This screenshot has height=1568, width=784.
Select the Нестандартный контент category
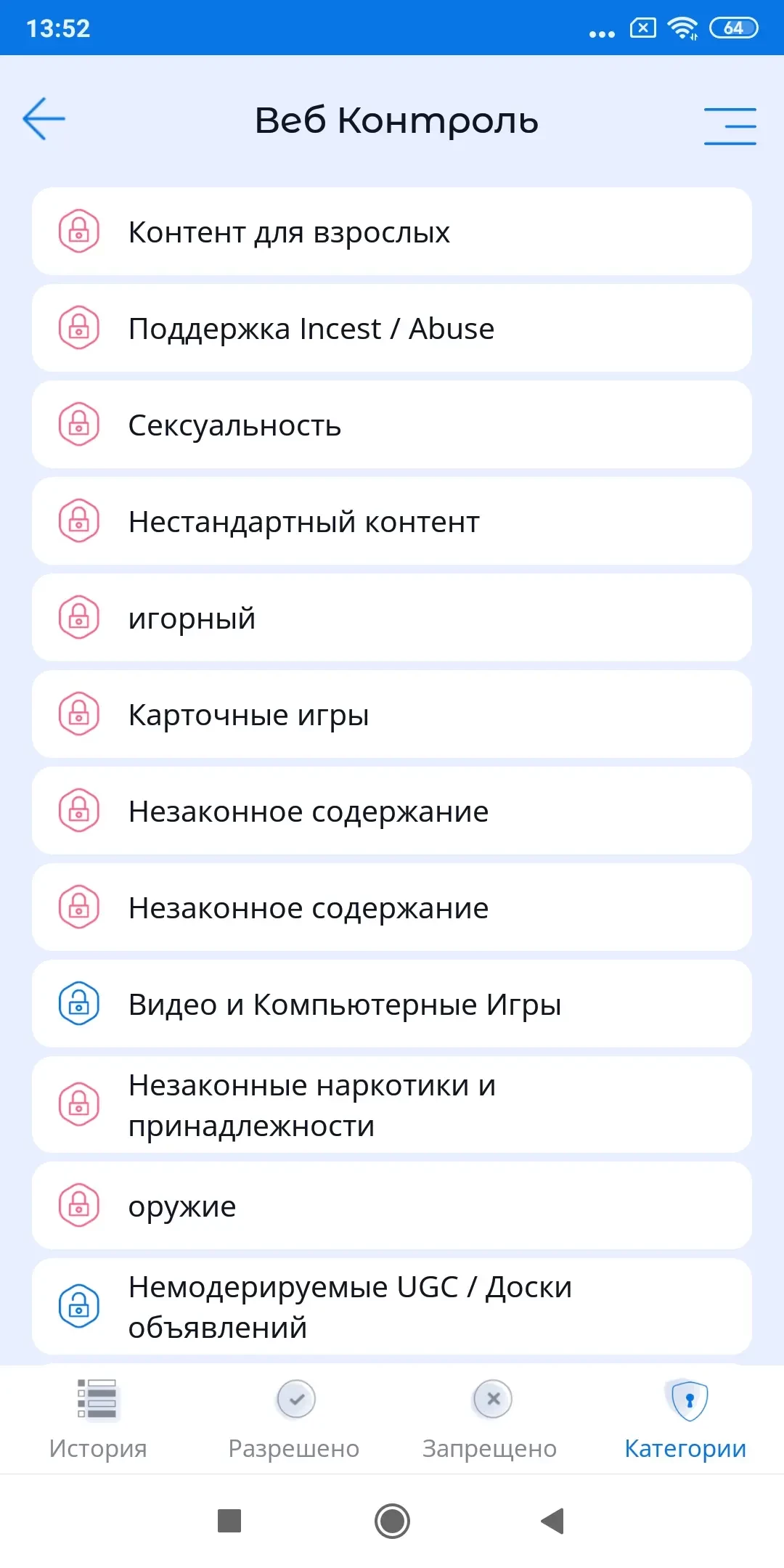pos(392,521)
